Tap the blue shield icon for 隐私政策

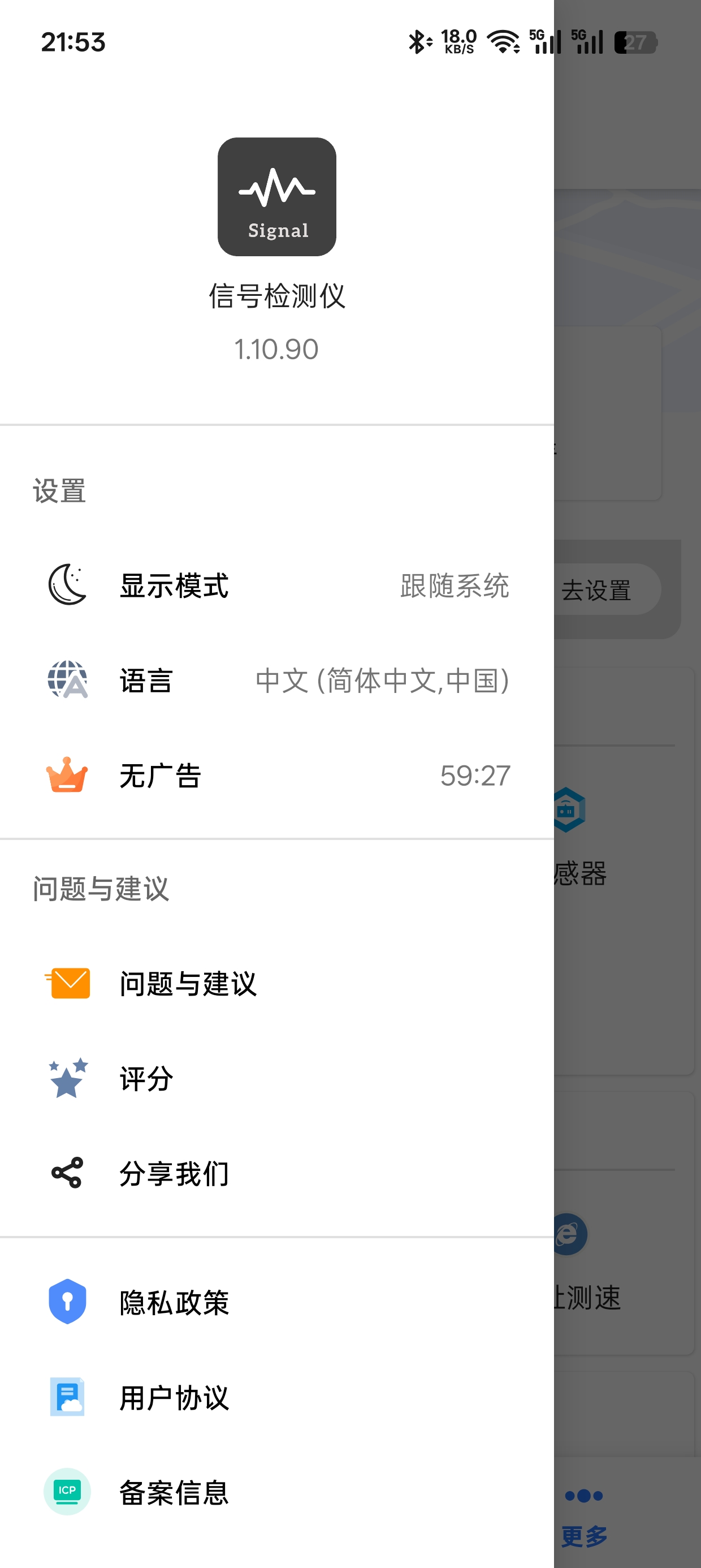[67, 1302]
